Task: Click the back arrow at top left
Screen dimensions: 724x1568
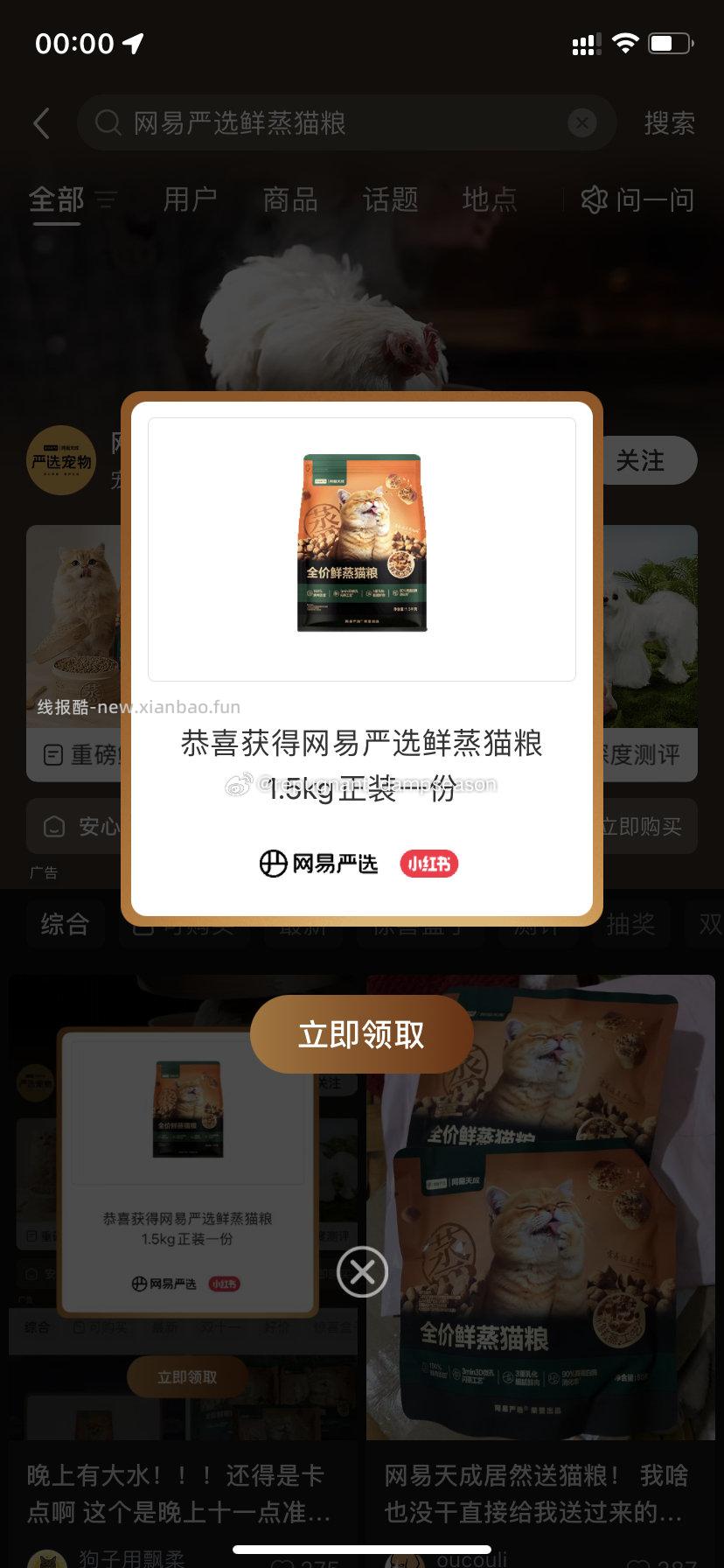Action: [41, 122]
